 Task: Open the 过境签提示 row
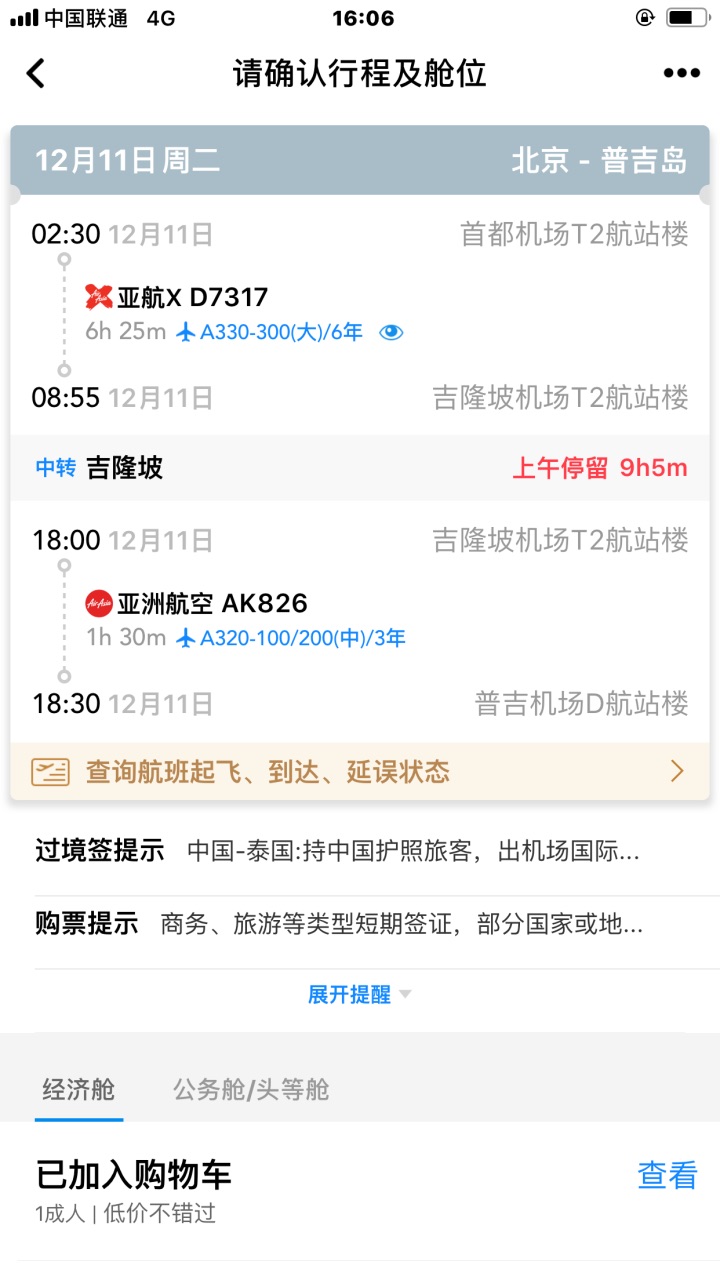360,852
